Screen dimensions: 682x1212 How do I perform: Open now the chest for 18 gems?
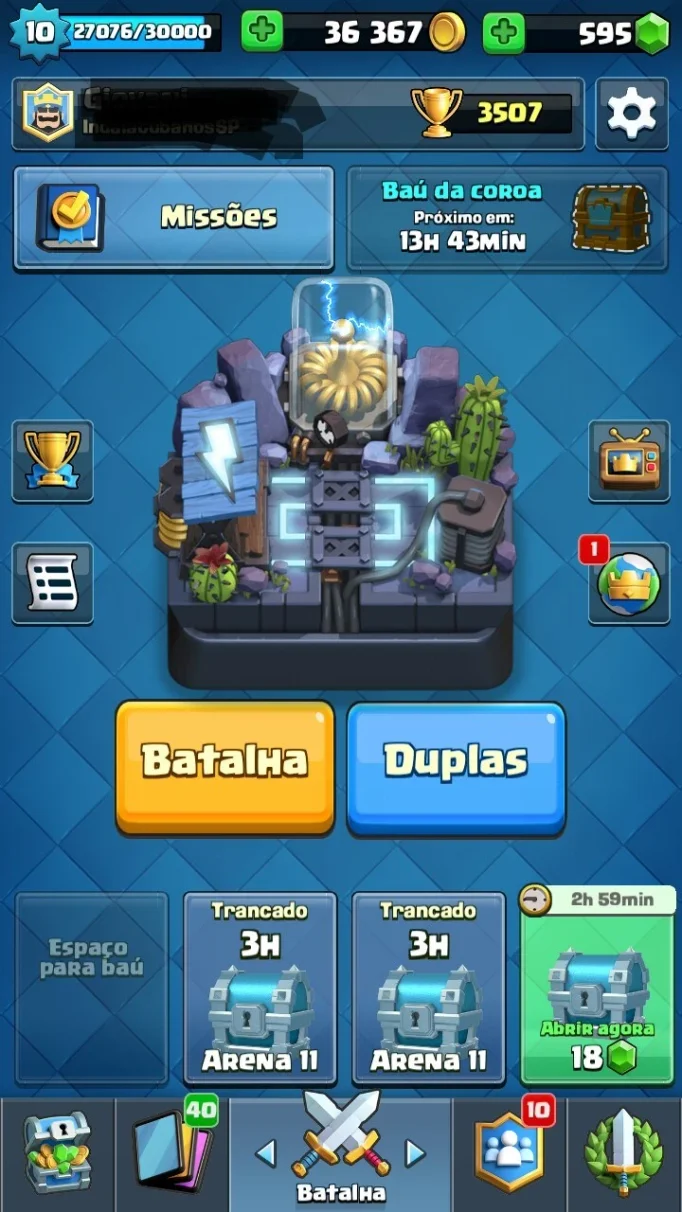(597, 984)
